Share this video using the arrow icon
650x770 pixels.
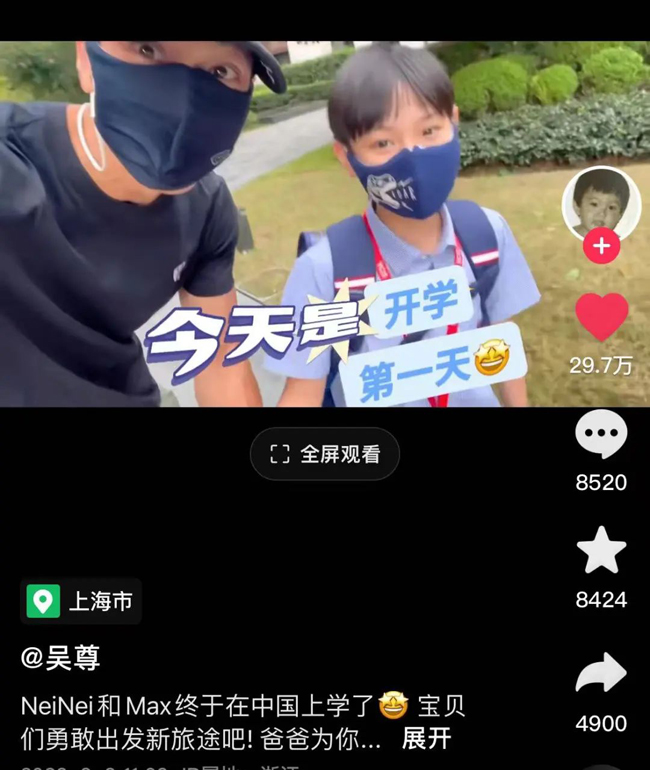click(601, 674)
